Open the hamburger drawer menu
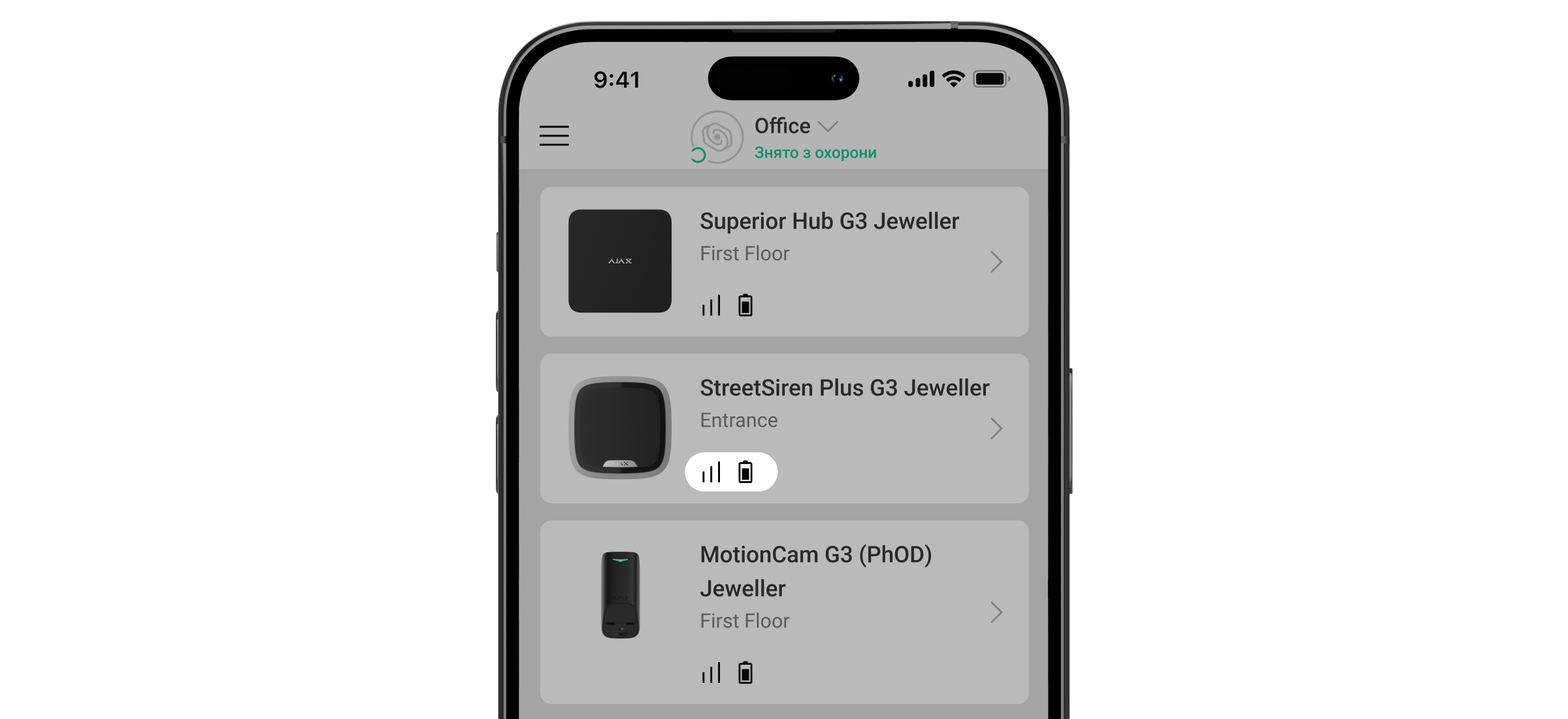The height and width of the screenshot is (719, 1568). (x=553, y=136)
